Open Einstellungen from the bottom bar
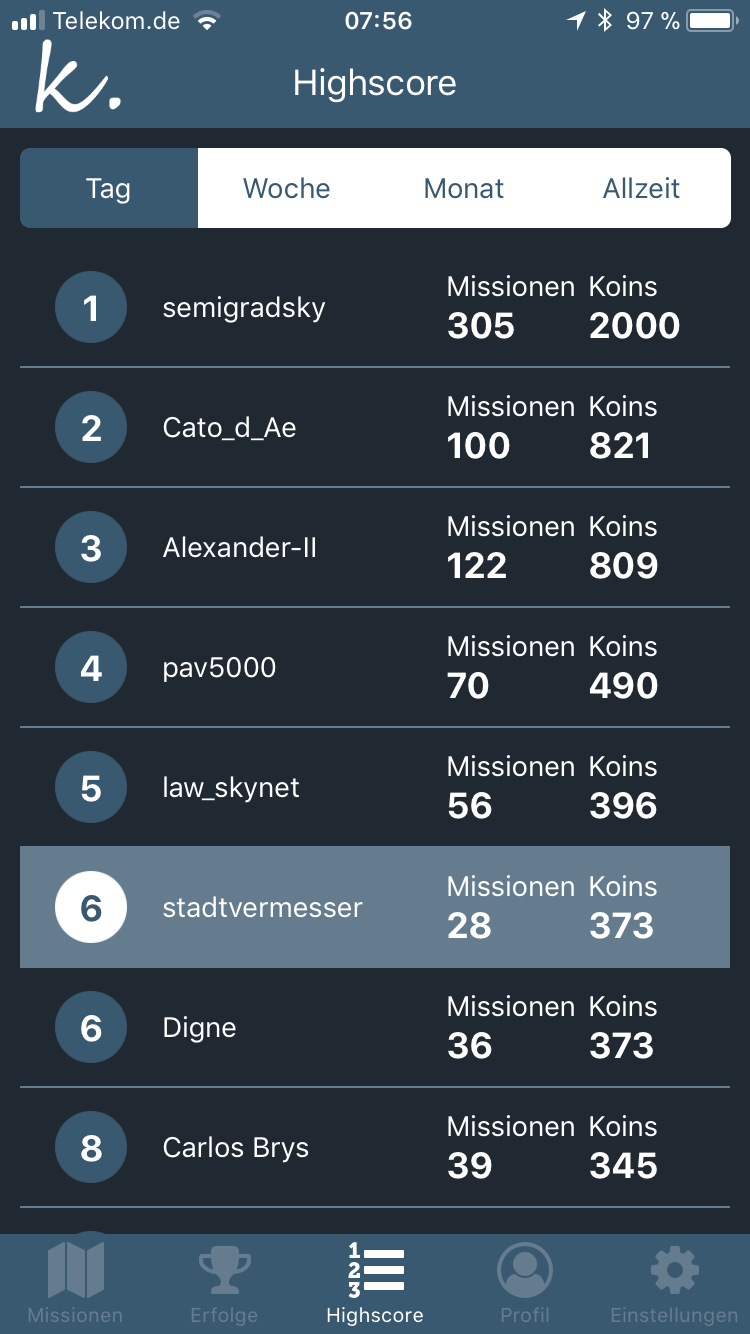Image resolution: width=750 pixels, height=1334 pixels. 674,1284
